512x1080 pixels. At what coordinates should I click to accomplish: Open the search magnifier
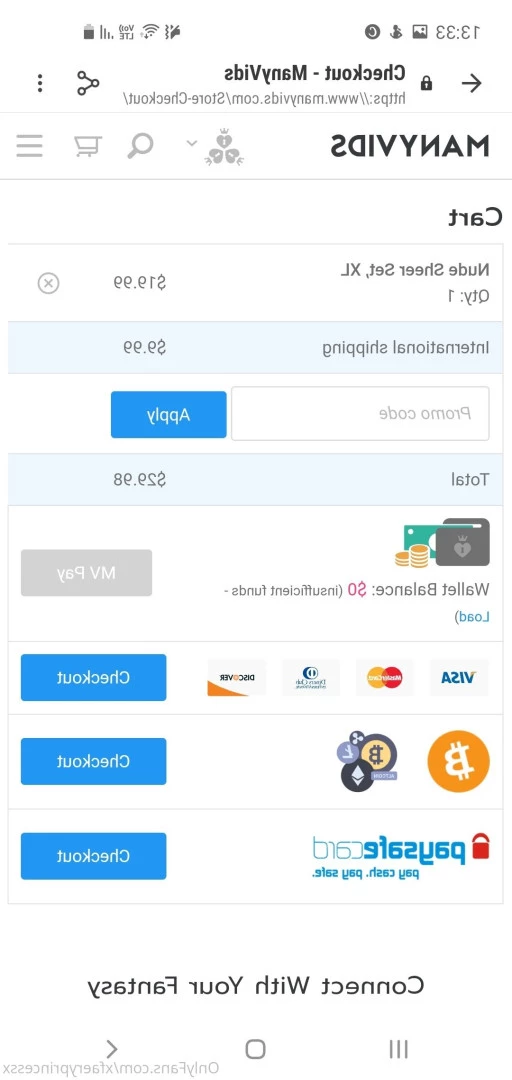(x=140, y=146)
